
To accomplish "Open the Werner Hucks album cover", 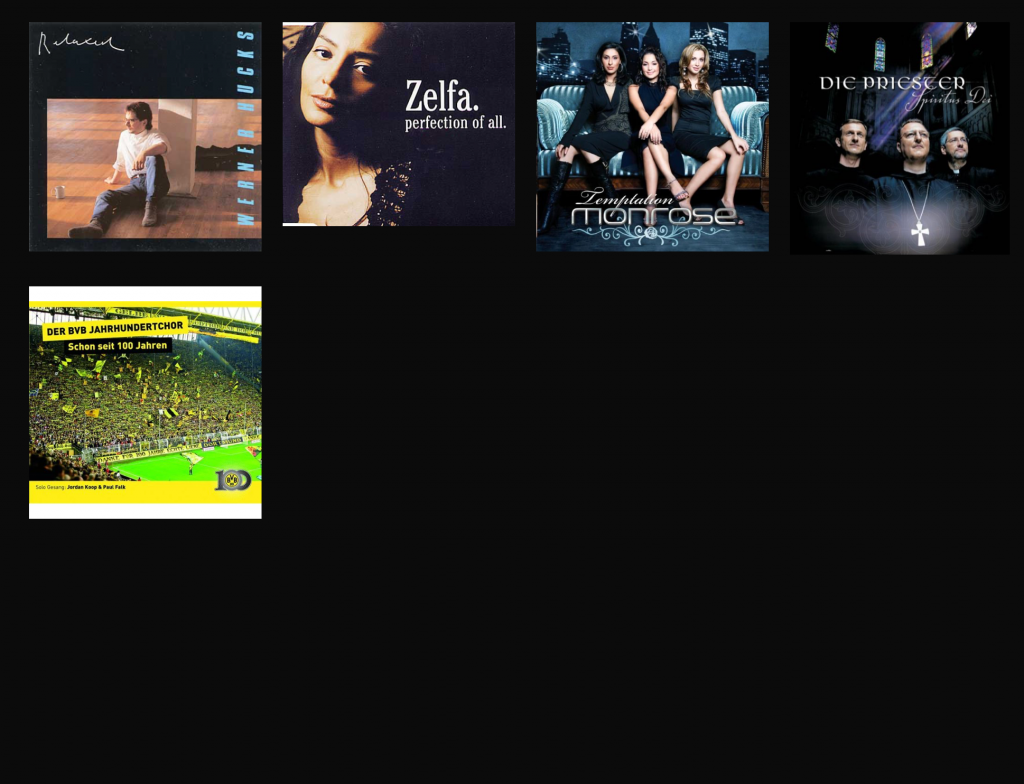I will coord(145,137).
